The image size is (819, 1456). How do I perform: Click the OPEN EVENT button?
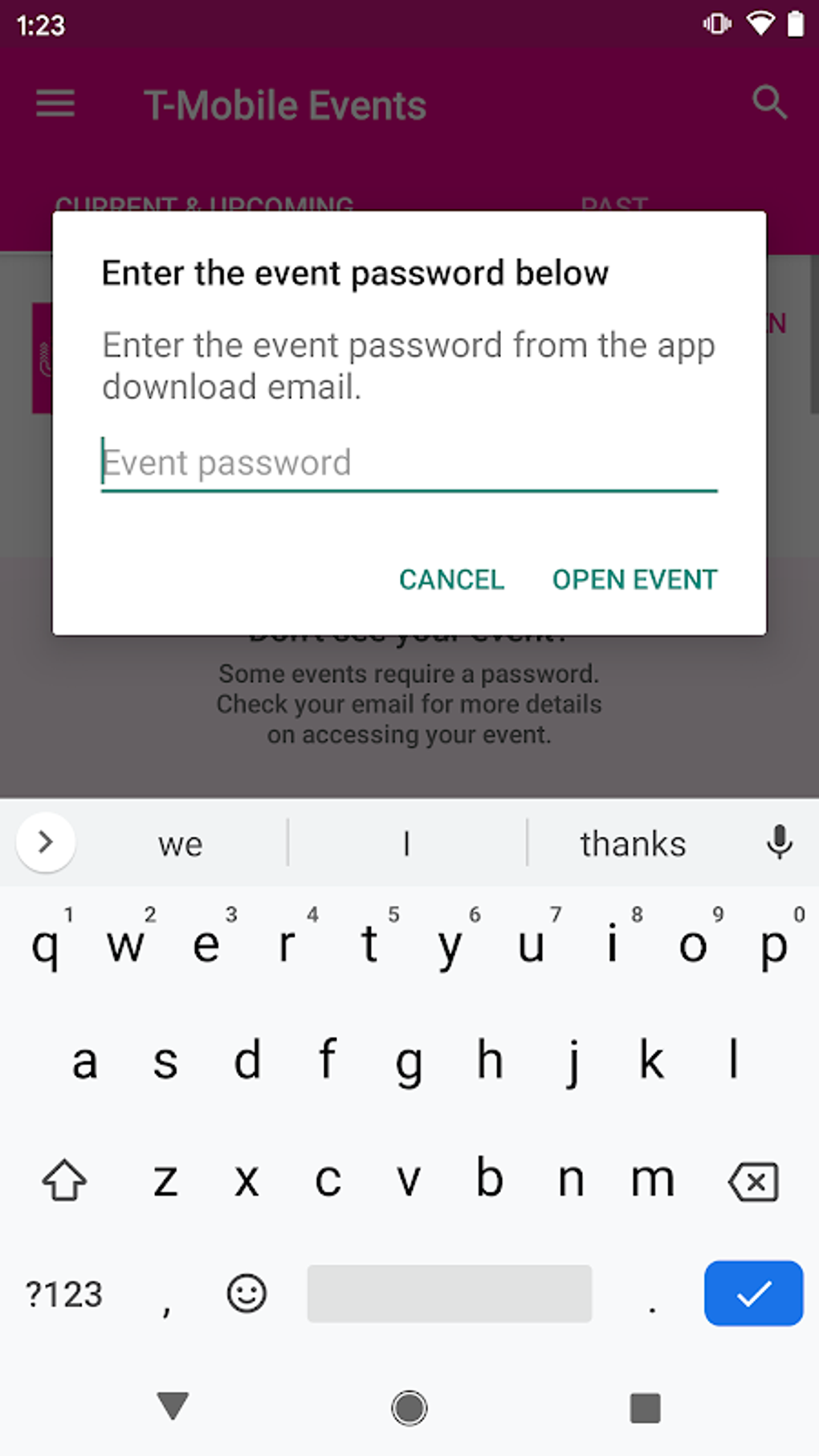(x=634, y=579)
